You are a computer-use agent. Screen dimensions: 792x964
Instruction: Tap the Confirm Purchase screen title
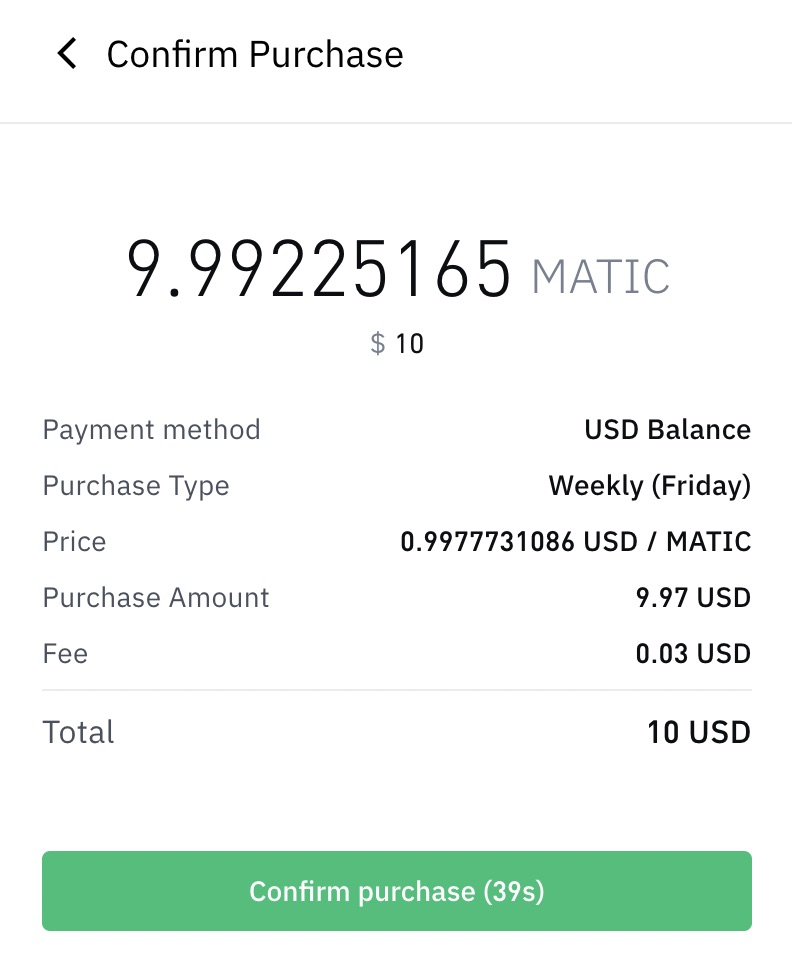255,54
